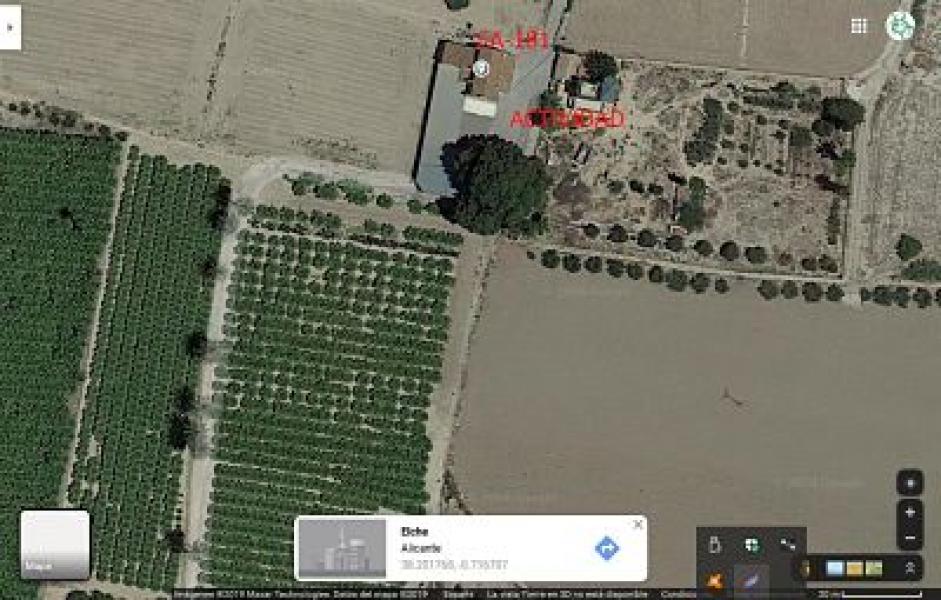This screenshot has width=941, height=600.
Task: Expand the collapsed side panel
Action: coord(9,27)
